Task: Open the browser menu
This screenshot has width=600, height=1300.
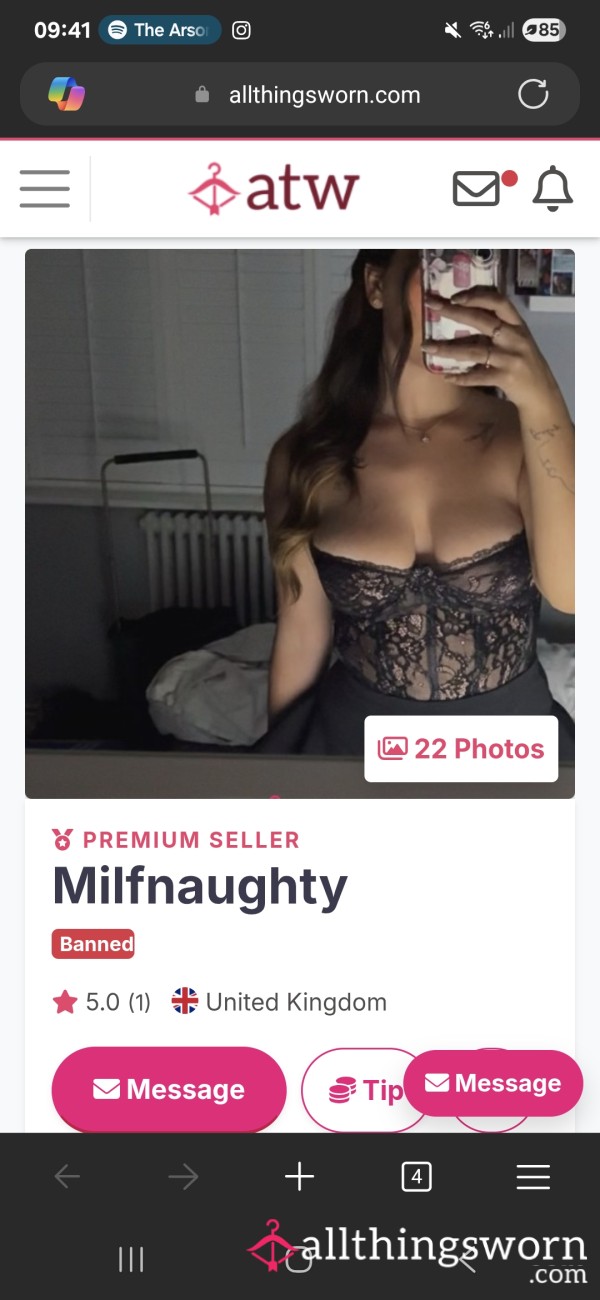Action: coord(533,1177)
